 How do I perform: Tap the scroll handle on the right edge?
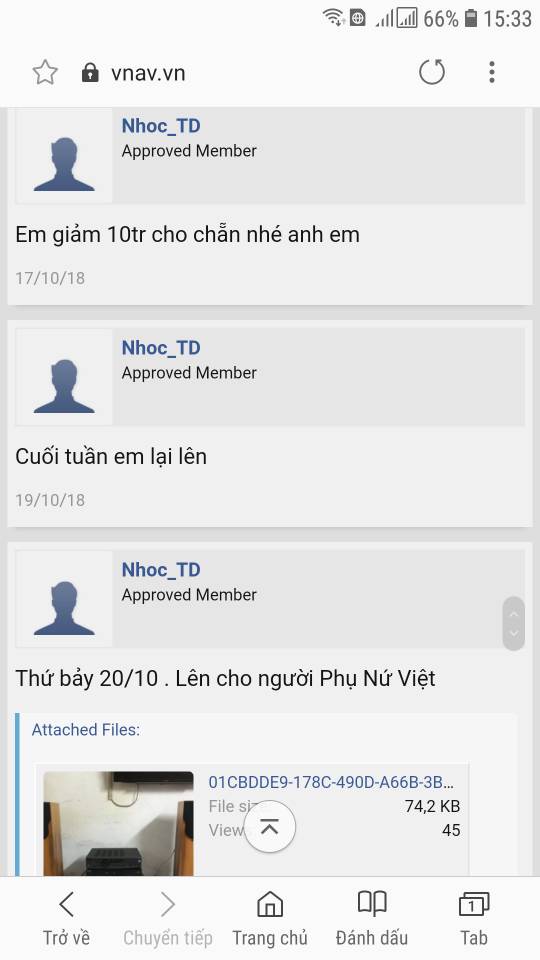tap(514, 623)
